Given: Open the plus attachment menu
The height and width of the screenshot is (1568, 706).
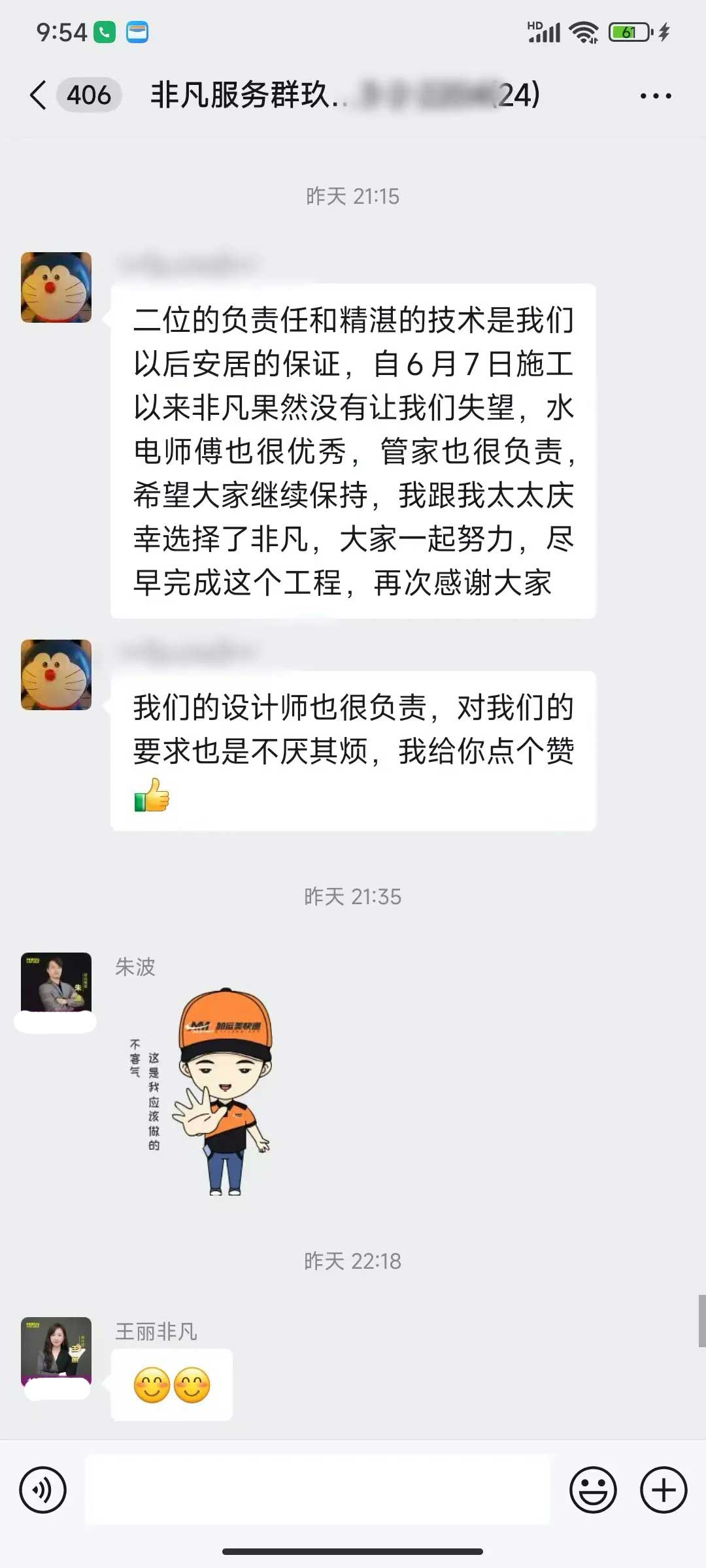Looking at the screenshot, I should point(663,1490).
